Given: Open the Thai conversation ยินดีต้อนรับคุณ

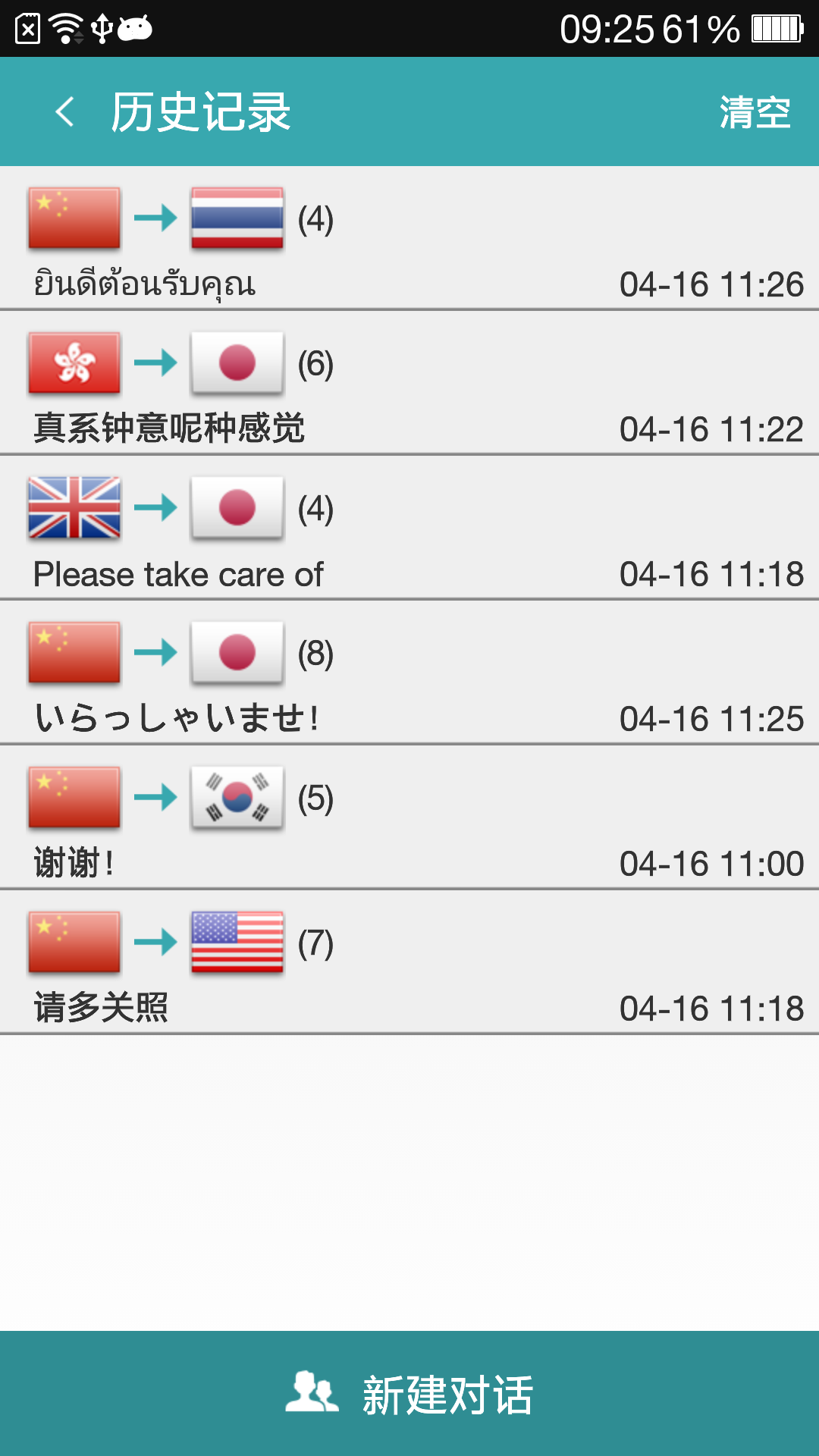Looking at the screenshot, I should click(x=409, y=239).
